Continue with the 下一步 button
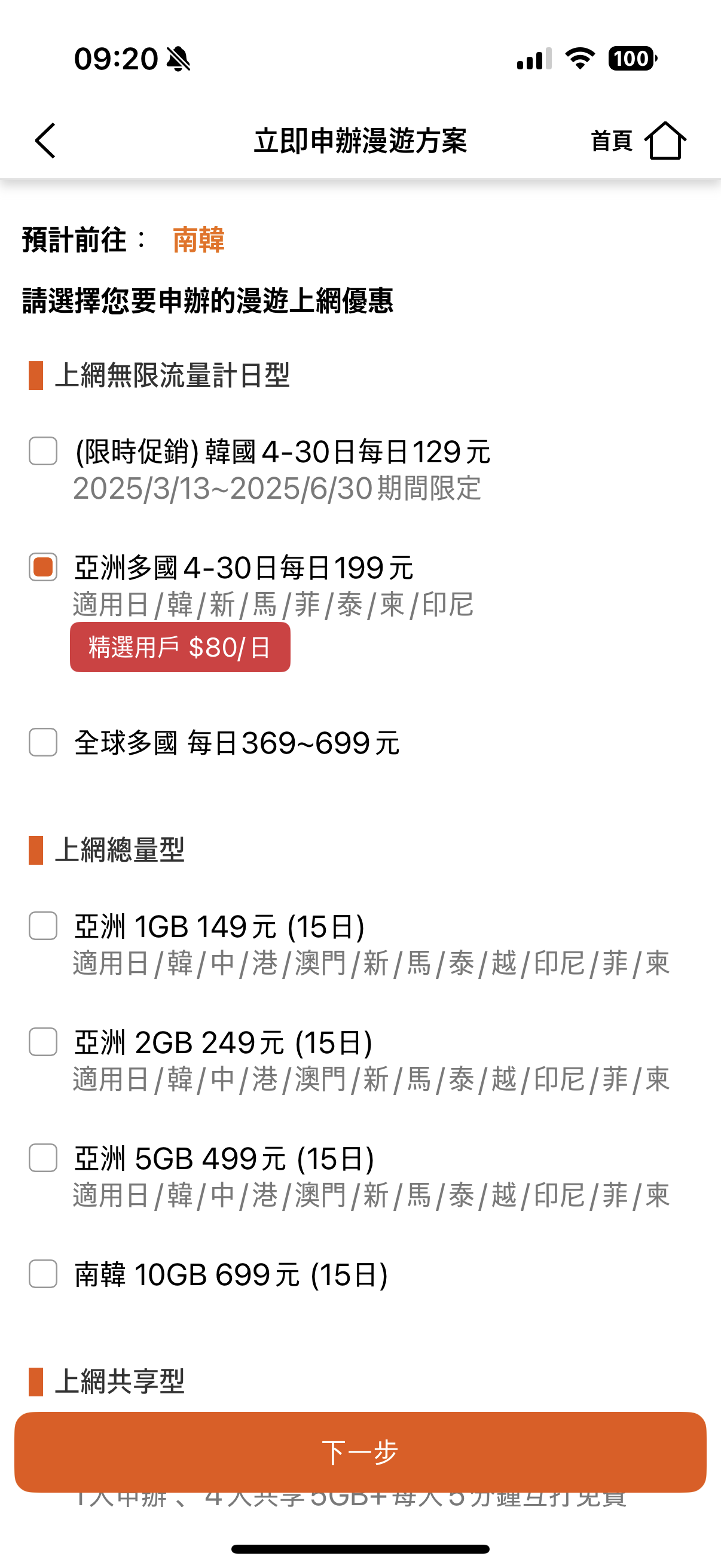This screenshot has width=721, height=1568. click(x=360, y=1453)
